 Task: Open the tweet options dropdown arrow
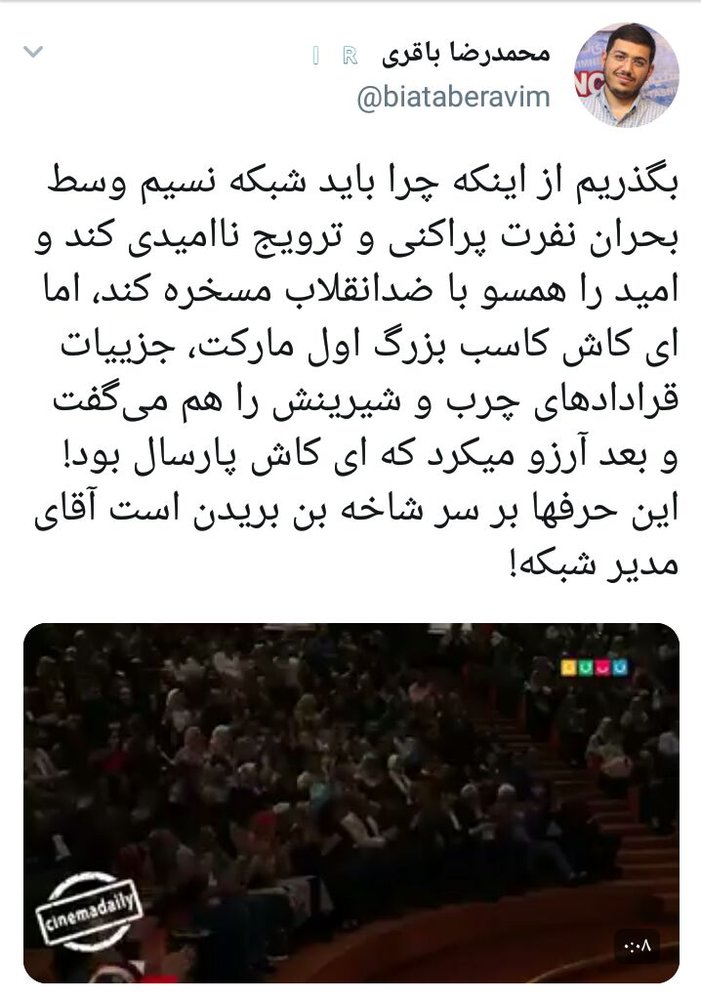click(33, 51)
